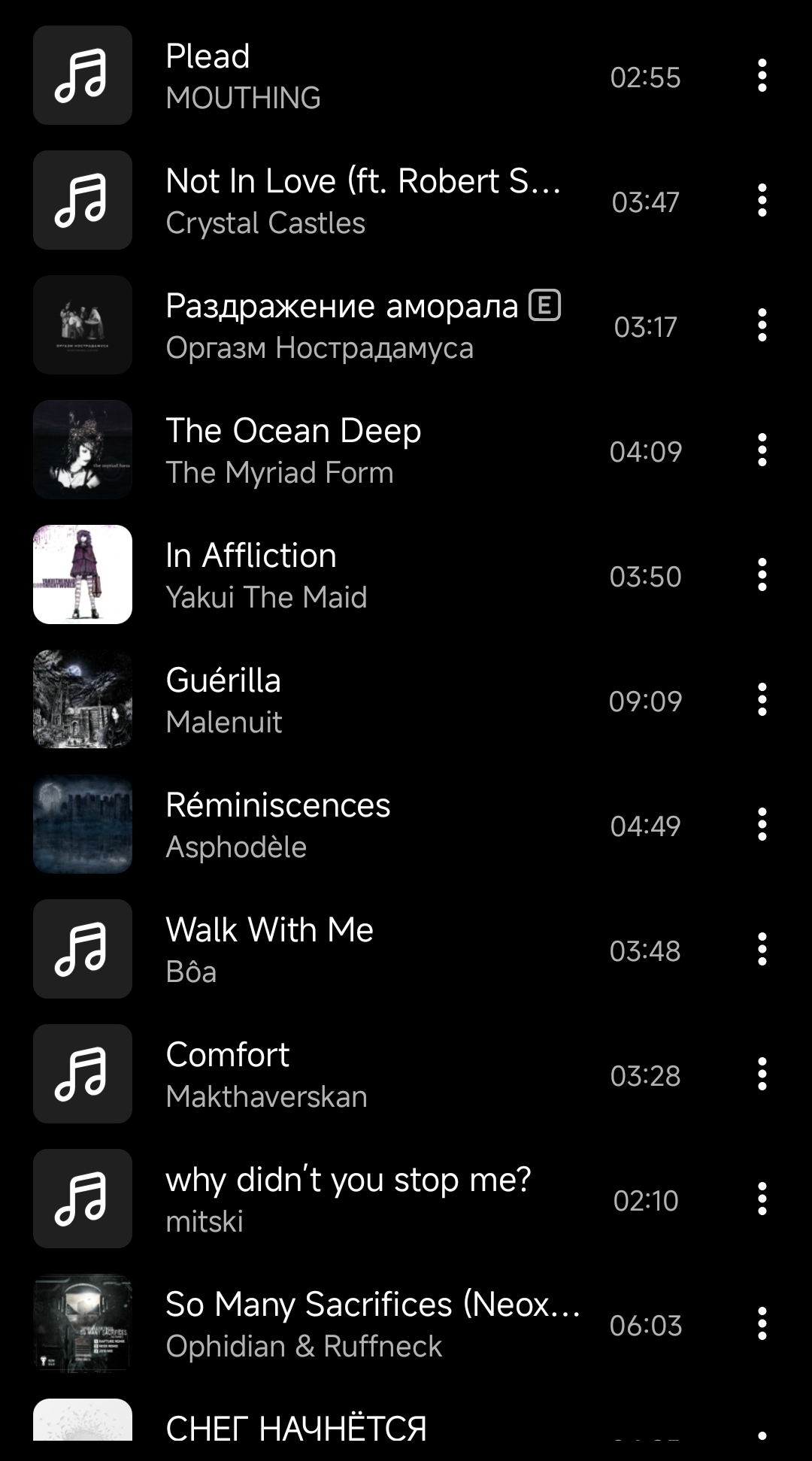Open more options for Раздражение аморала
Viewport: 812px width, 1461px height.
(x=762, y=326)
